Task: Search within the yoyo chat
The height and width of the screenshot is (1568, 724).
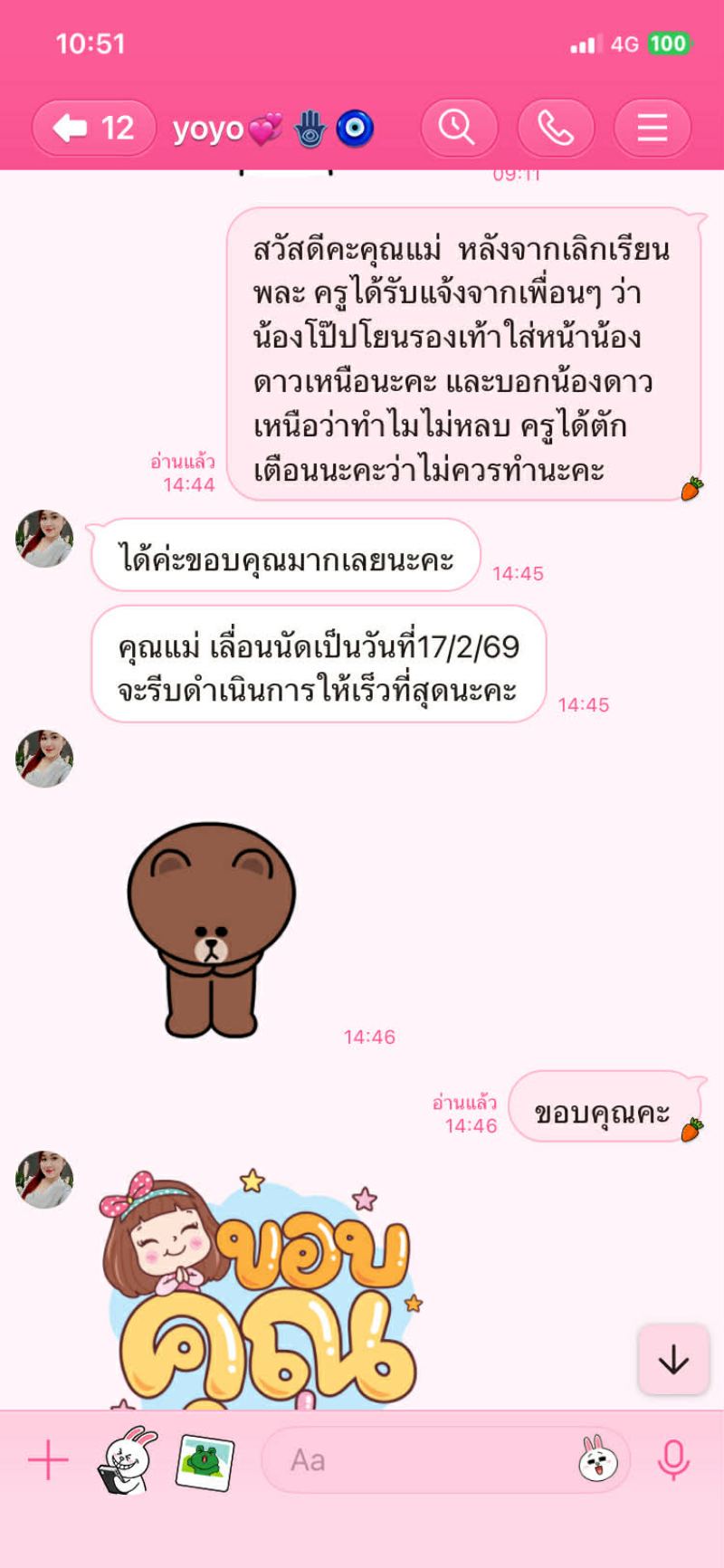Action: [458, 129]
